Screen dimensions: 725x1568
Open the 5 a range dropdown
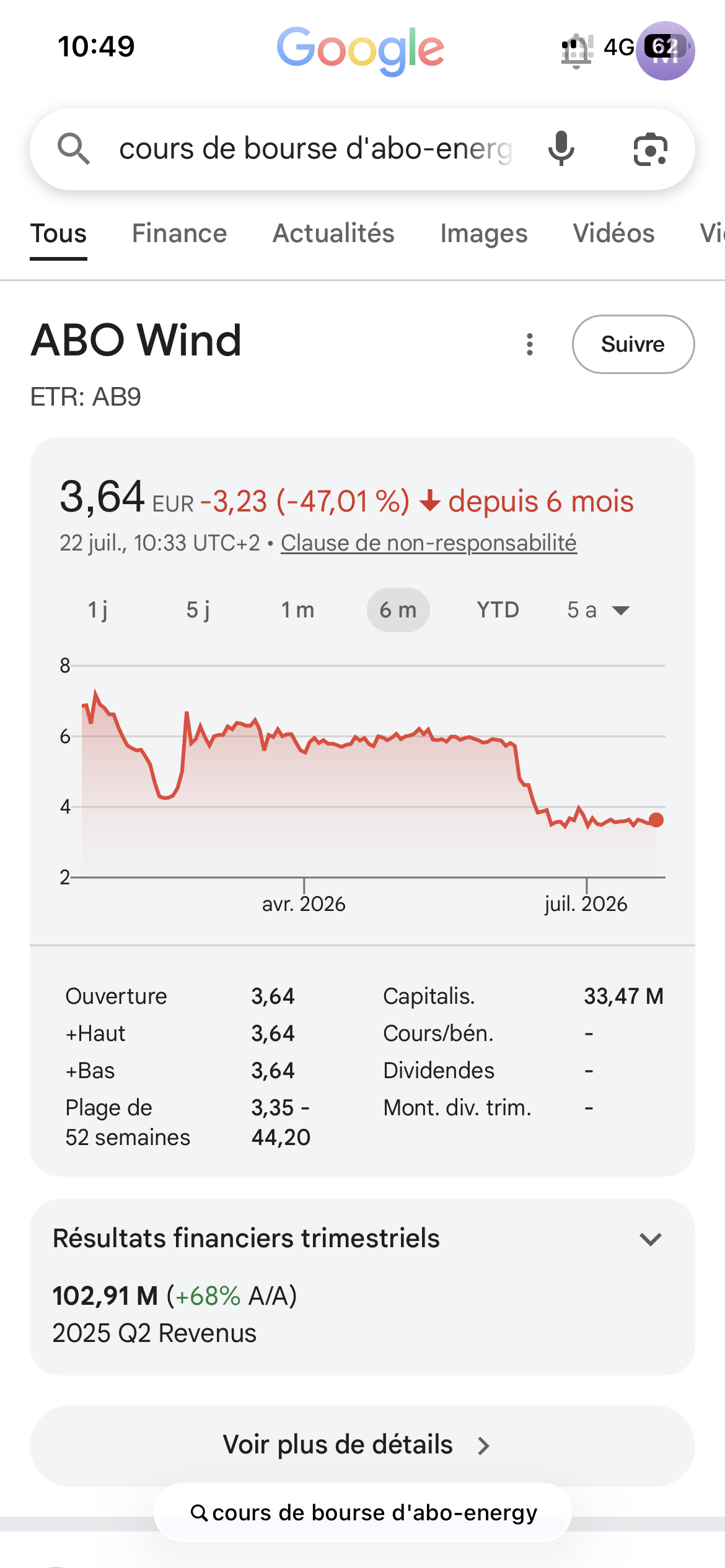pos(598,610)
